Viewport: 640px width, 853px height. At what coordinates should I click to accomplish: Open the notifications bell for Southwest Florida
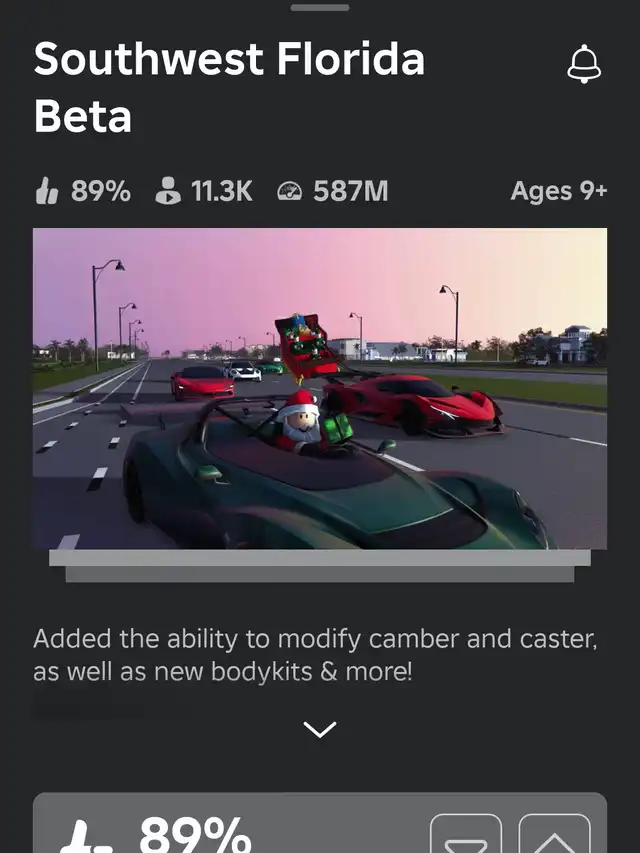tap(584, 63)
